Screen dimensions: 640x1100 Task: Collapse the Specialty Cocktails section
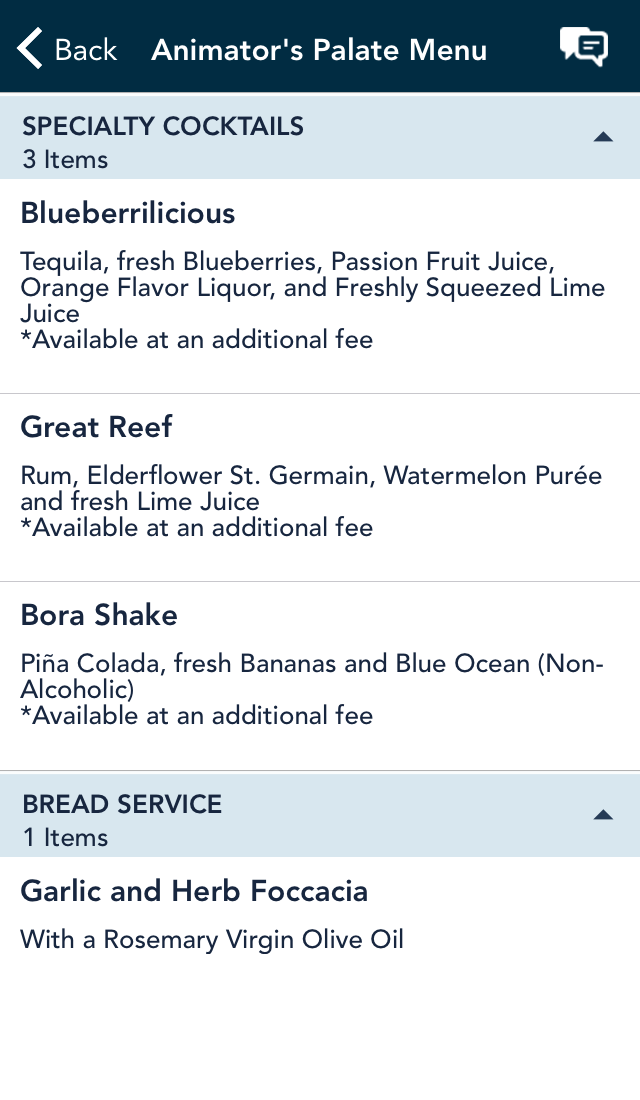603,137
